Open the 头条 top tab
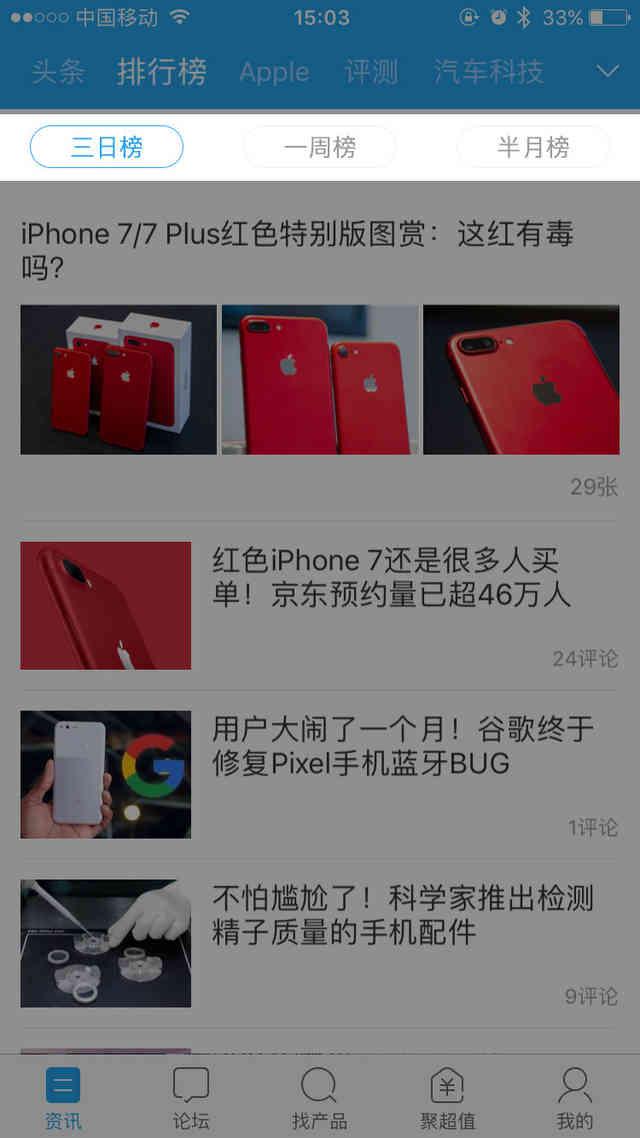640x1138 pixels. [58, 72]
